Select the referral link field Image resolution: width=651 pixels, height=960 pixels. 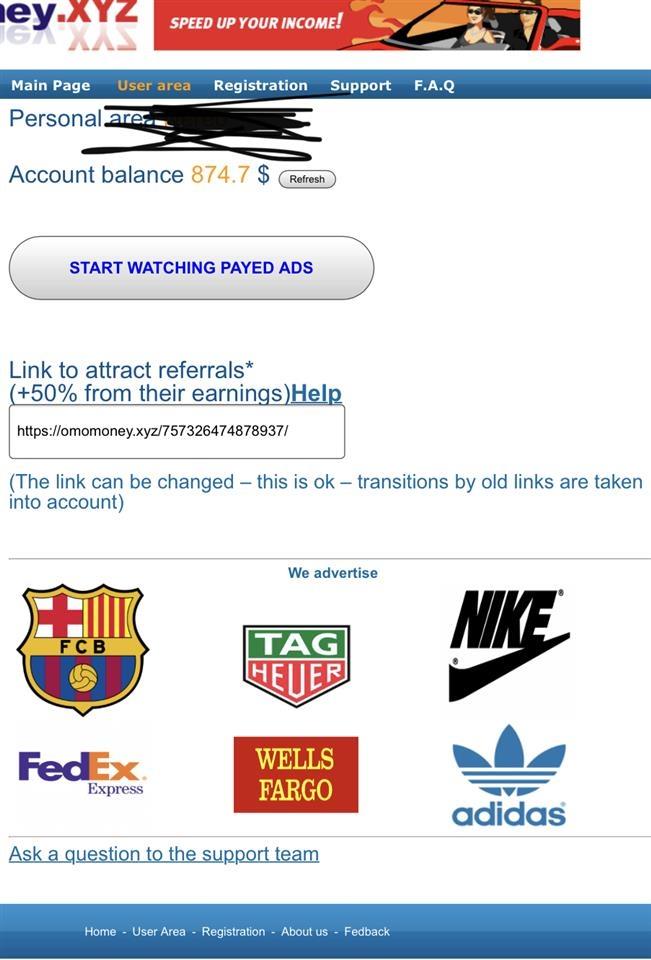(177, 432)
